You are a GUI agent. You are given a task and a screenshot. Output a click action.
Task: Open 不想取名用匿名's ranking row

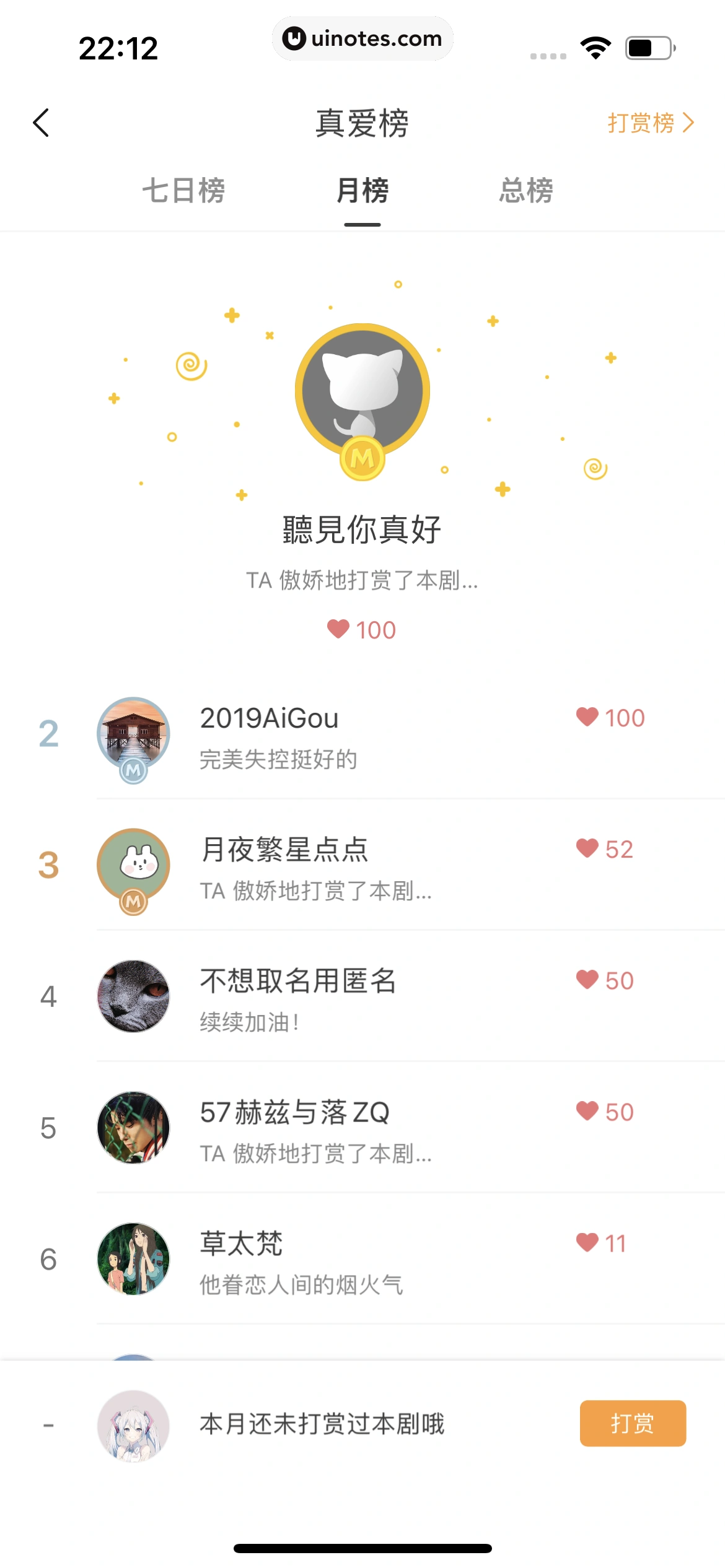(x=372, y=998)
